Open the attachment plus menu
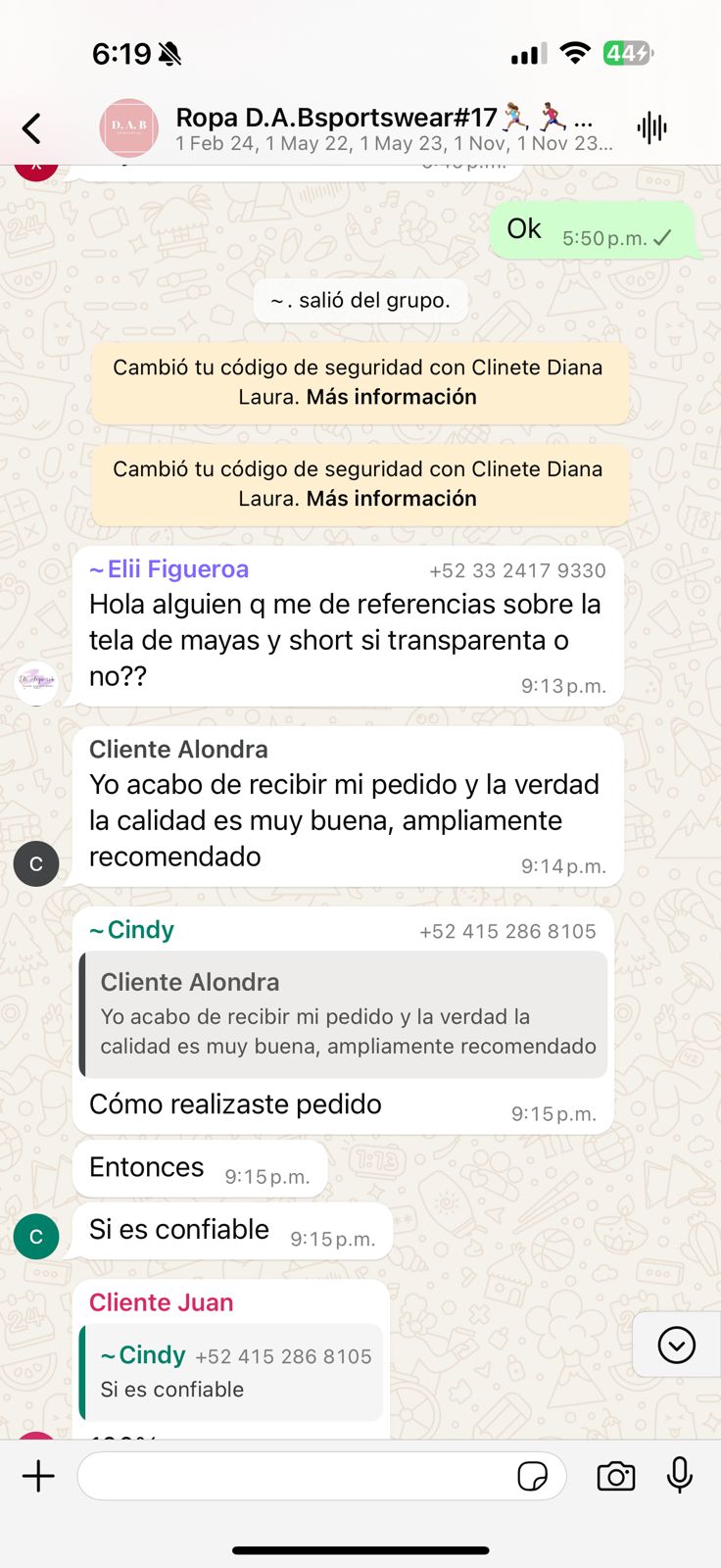 38,1476
